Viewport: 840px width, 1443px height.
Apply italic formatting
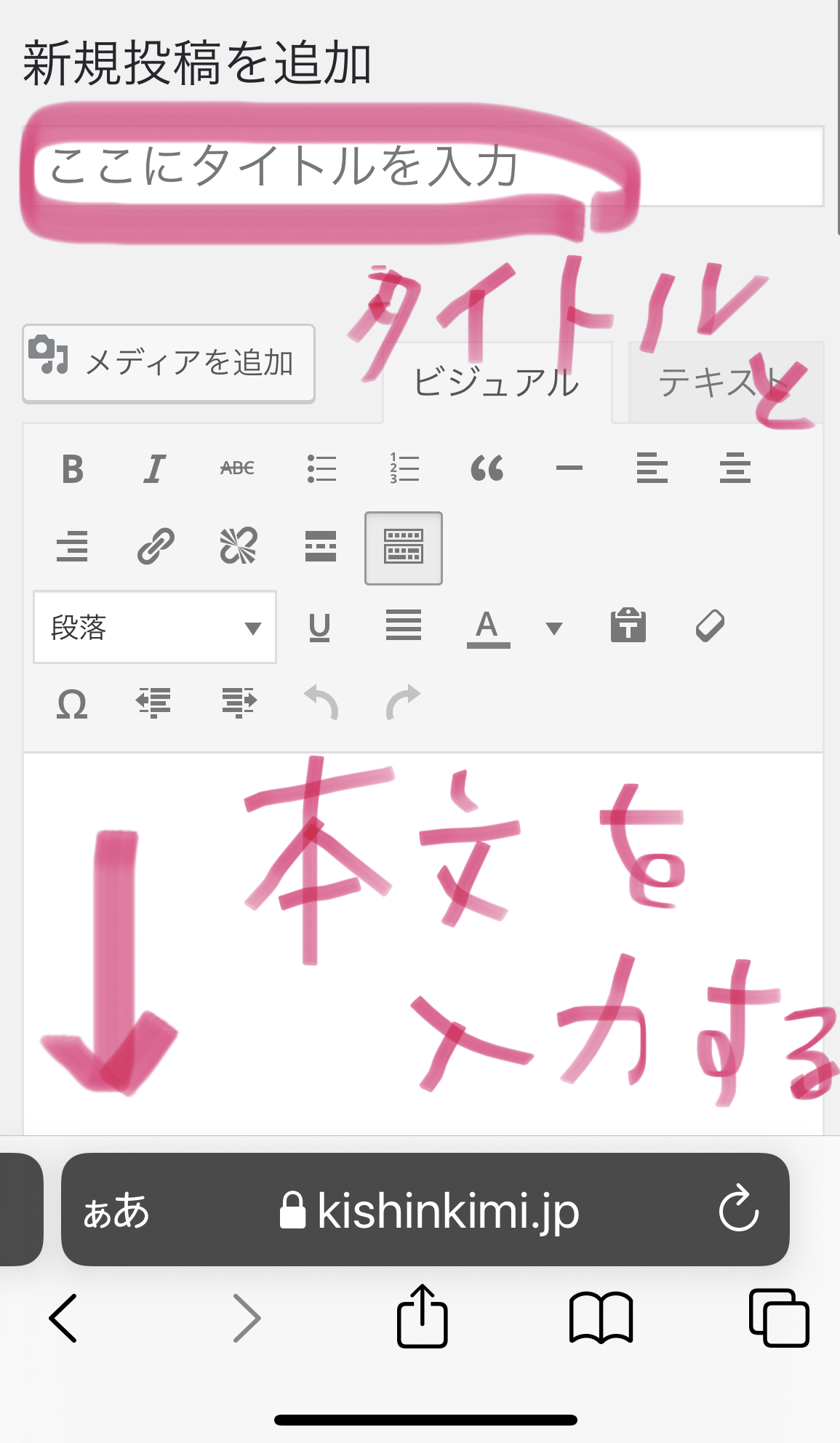pos(155,468)
